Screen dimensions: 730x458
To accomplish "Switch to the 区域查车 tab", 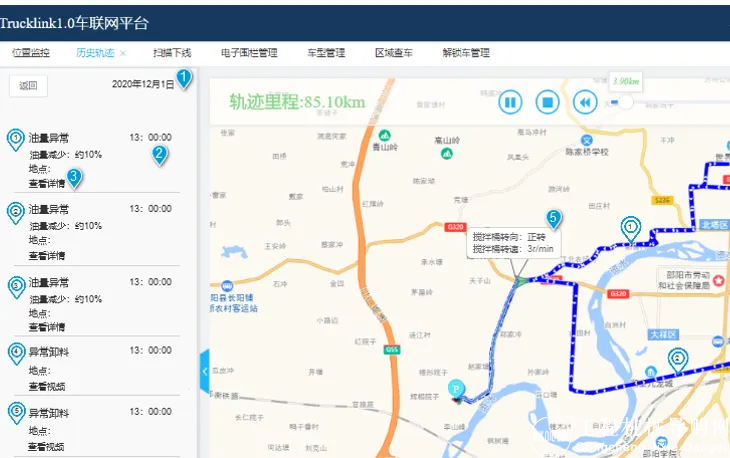I will [x=394, y=53].
